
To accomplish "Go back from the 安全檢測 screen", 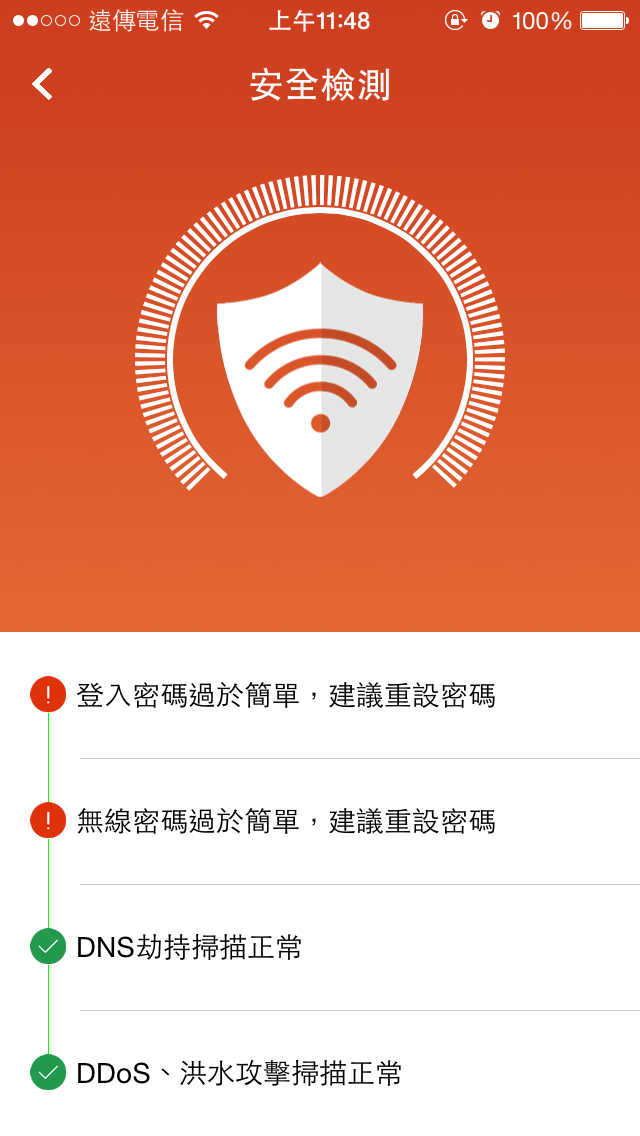I will (x=42, y=84).
